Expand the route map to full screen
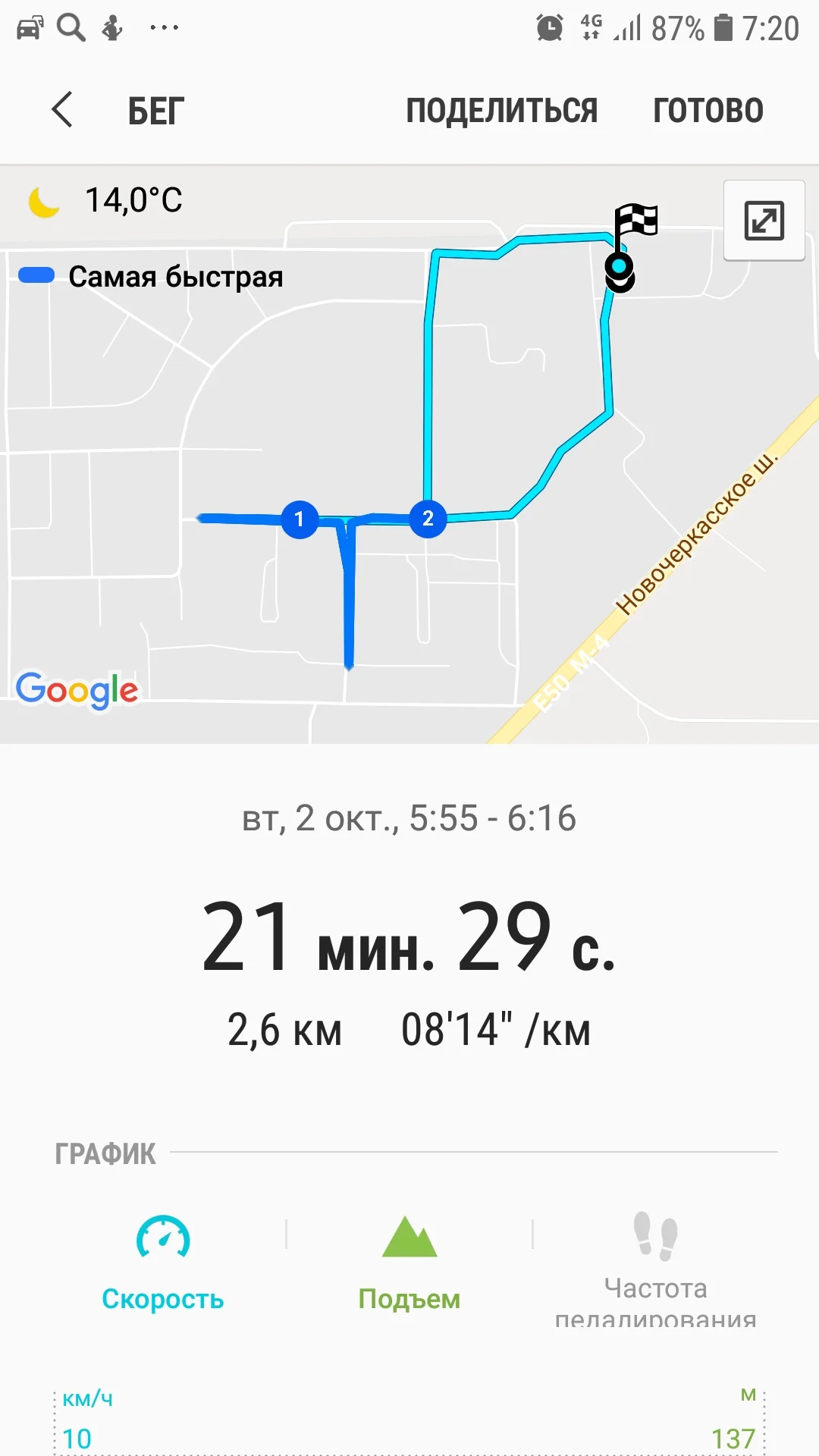This screenshot has width=819, height=1456. 764,221
